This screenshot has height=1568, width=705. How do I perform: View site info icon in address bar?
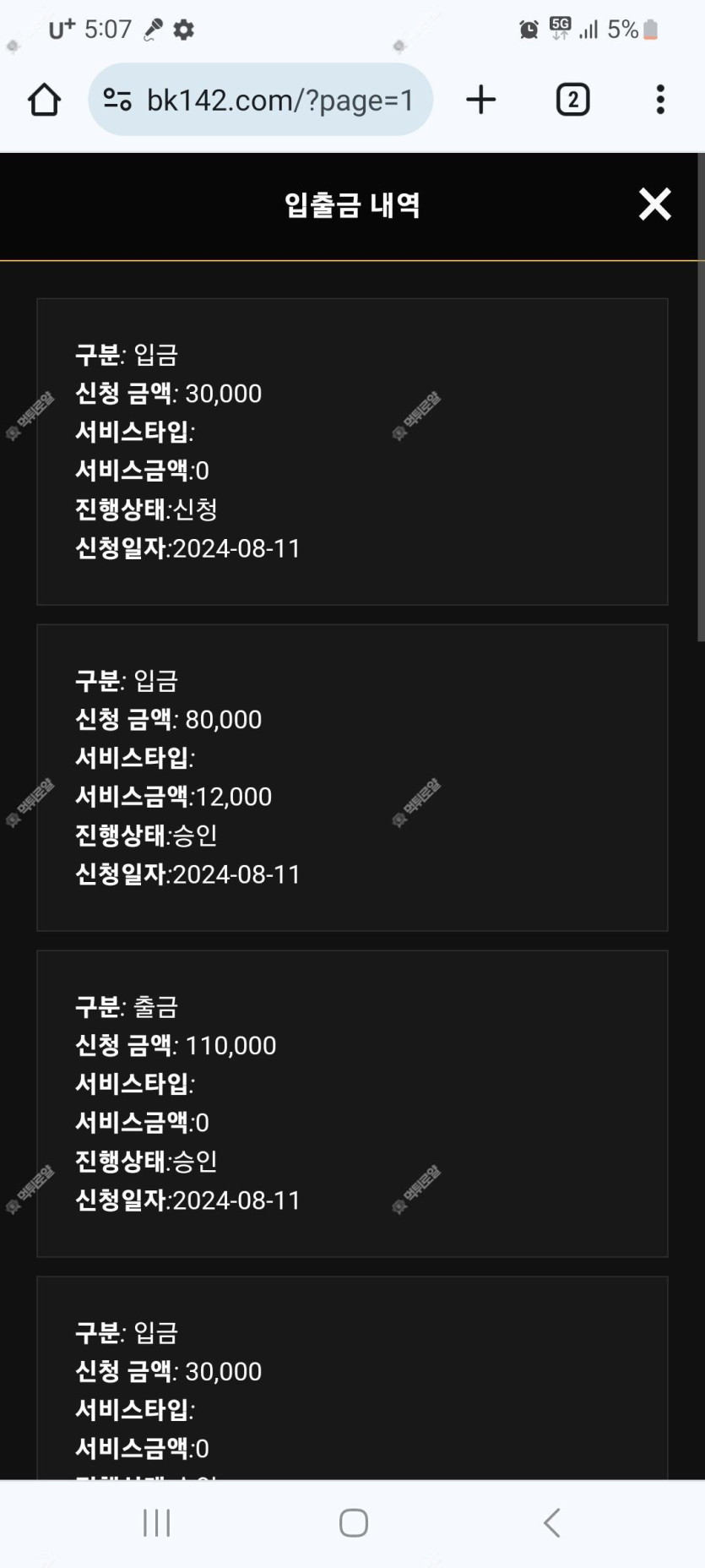[117, 100]
